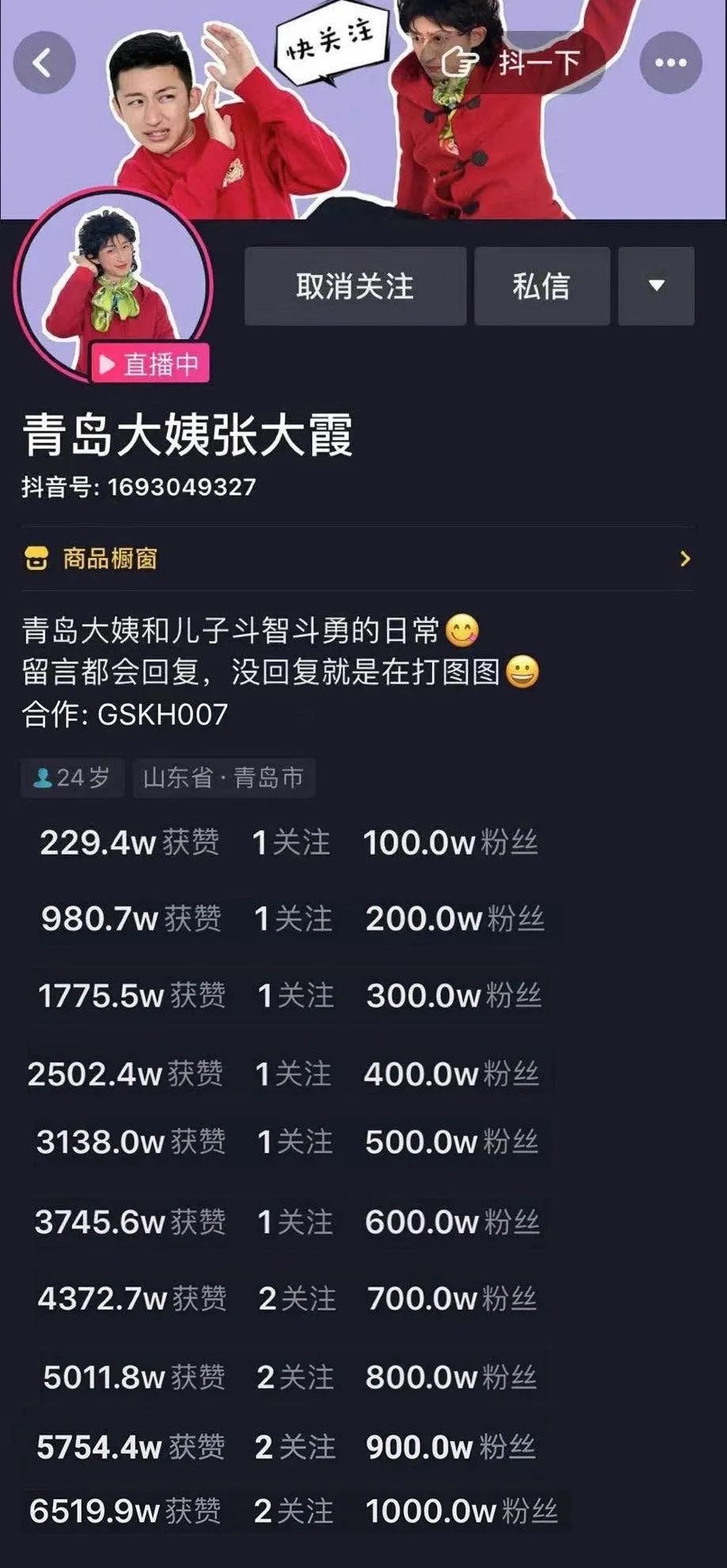Image resolution: width=727 pixels, height=1568 pixels.
Task: Tap the 抖一下 shake button
Action: tap(514, 63)
